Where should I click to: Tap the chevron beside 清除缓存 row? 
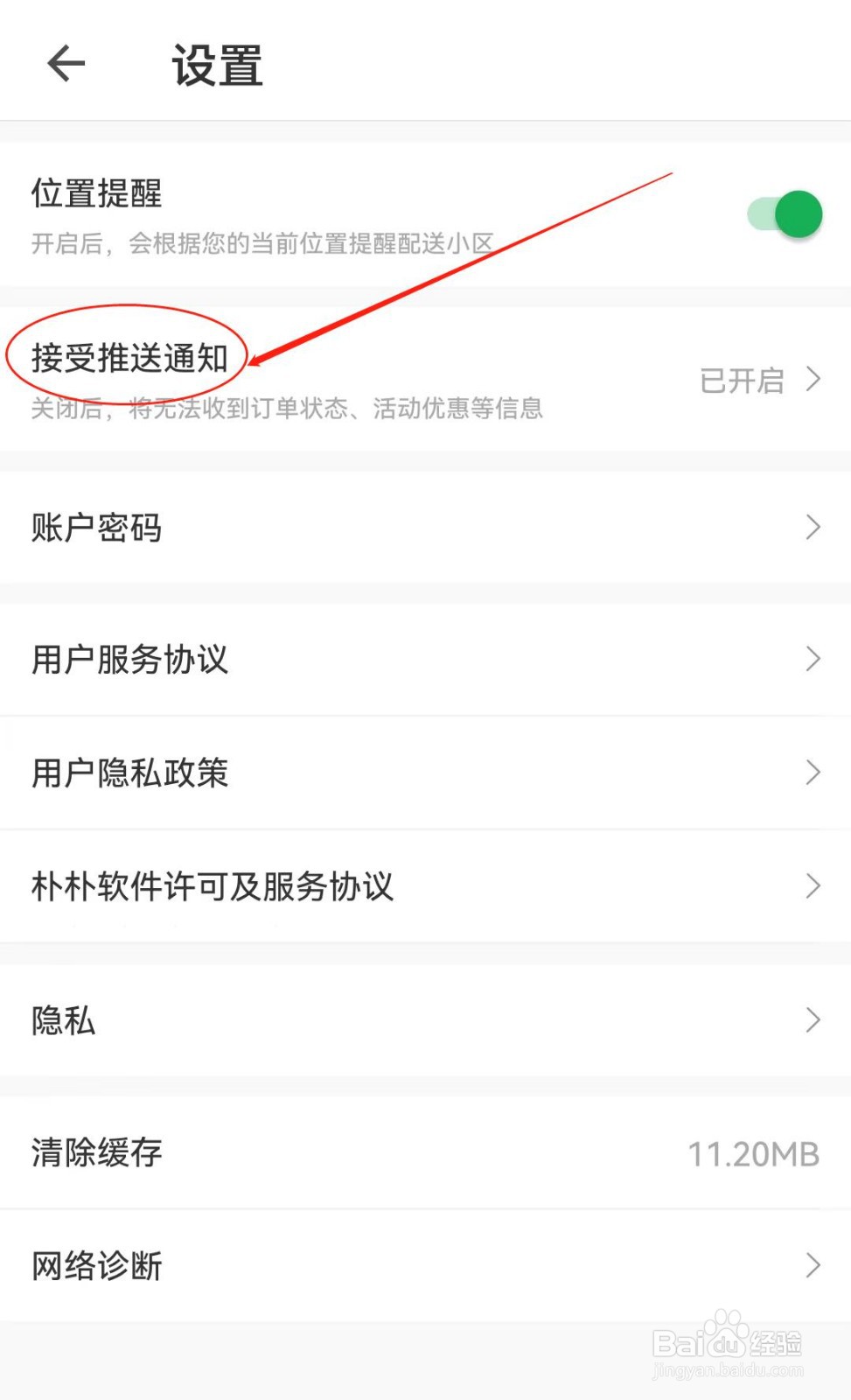click(x=812, y=1153)
